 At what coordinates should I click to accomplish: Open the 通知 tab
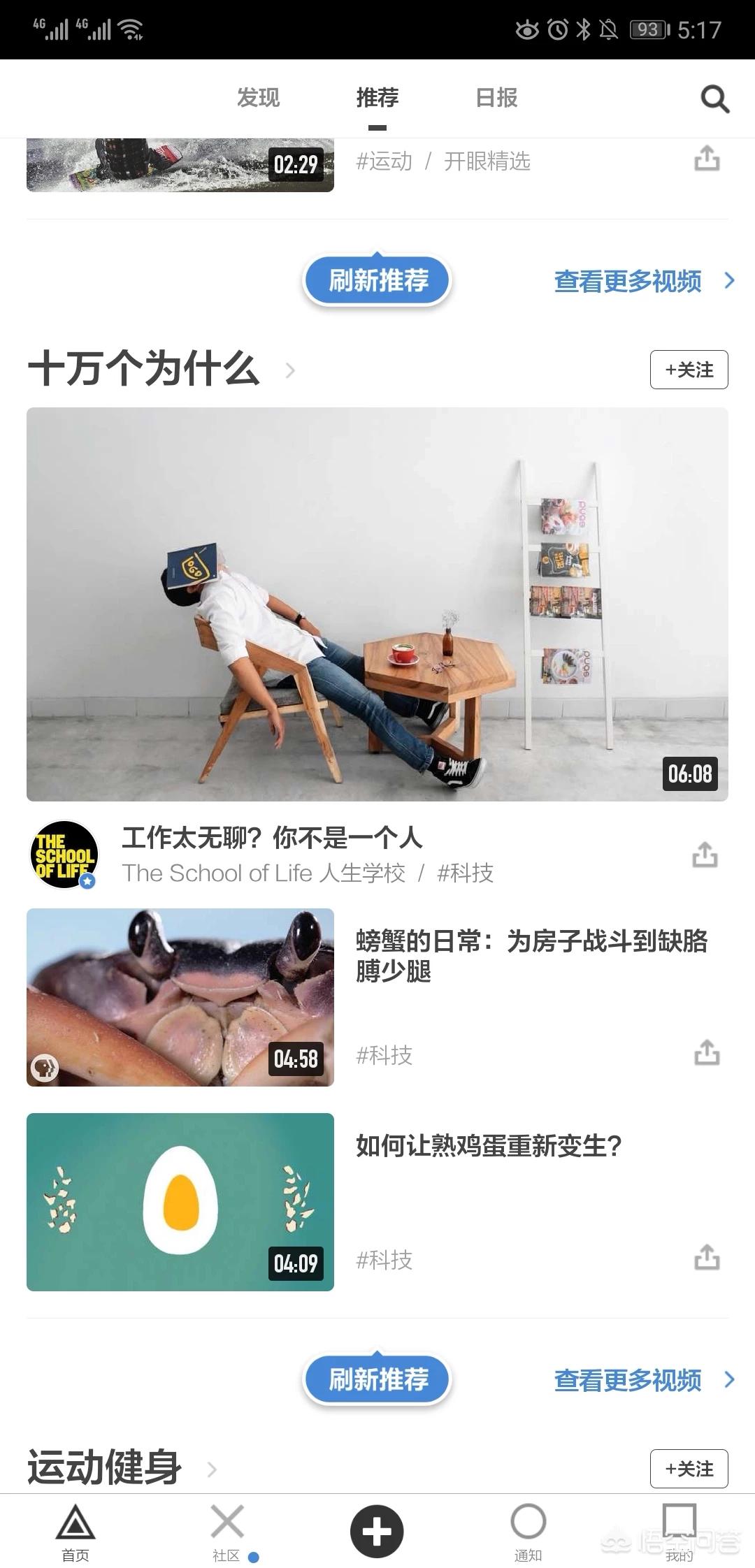[528, 1530]
